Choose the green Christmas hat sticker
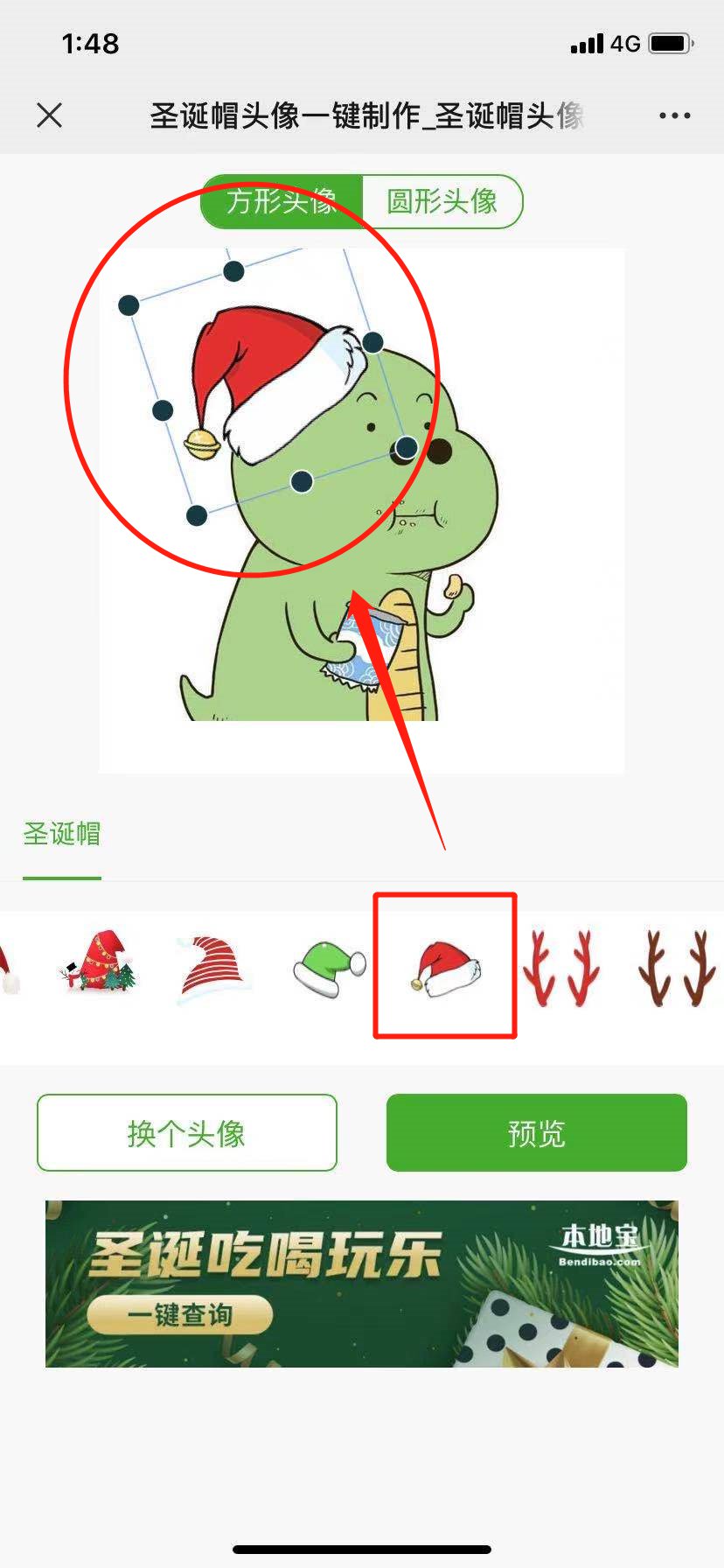This screenshot has height=1568, width=724. (329, 967)
